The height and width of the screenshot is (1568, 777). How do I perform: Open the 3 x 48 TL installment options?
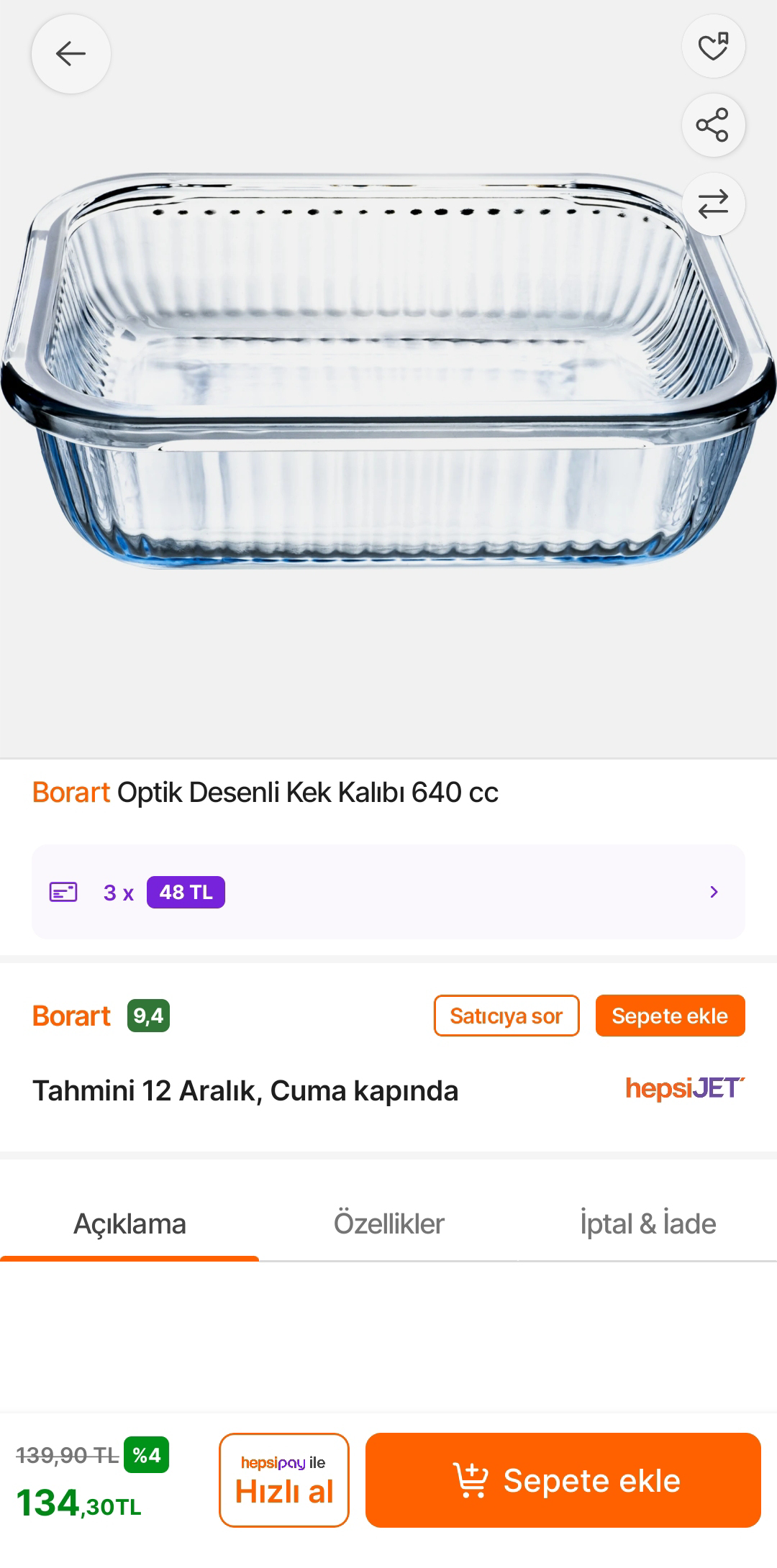point(388,892)
